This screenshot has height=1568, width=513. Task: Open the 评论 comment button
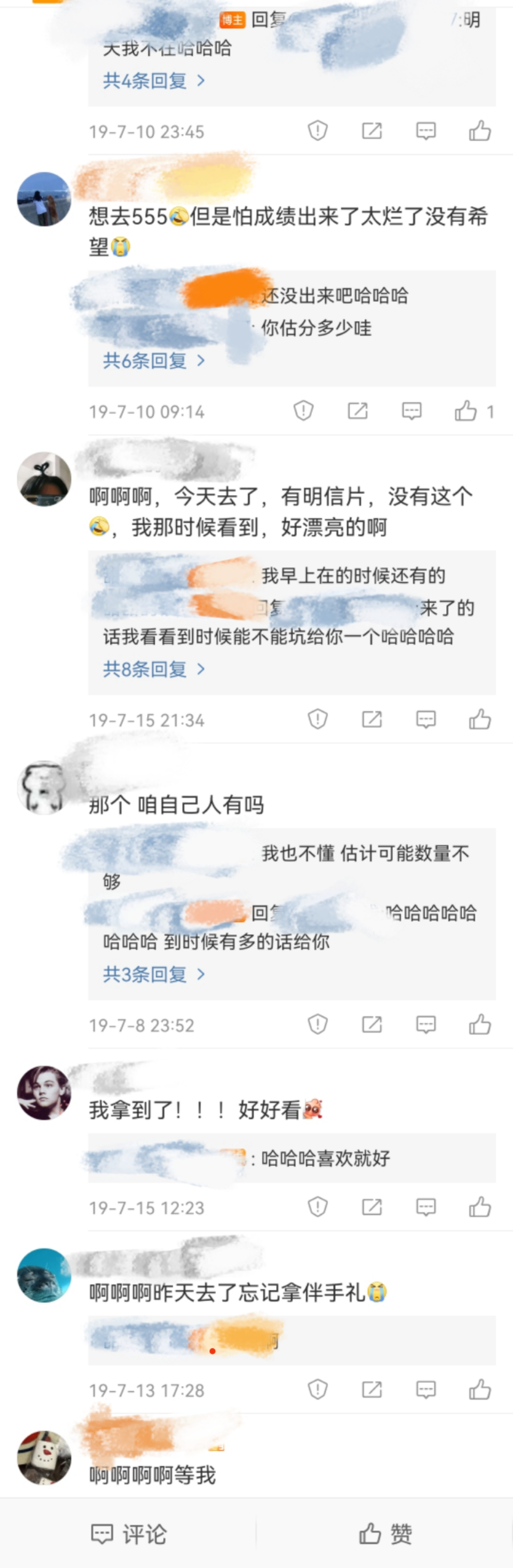[129, 1534]
